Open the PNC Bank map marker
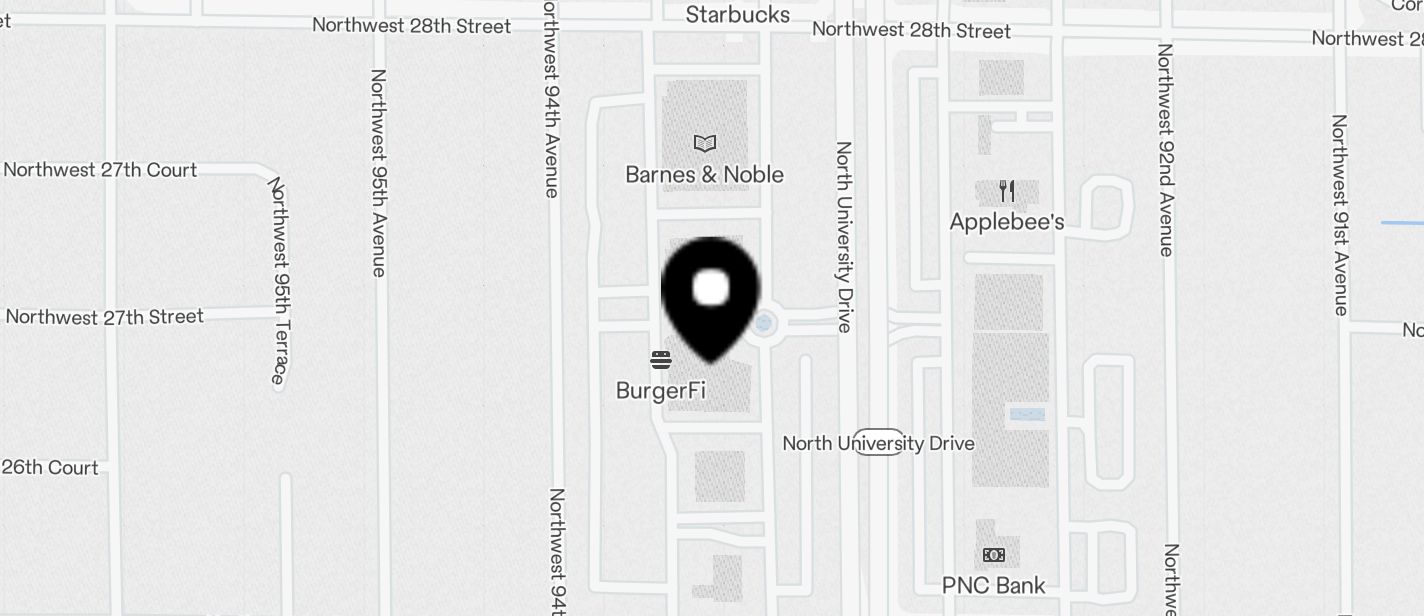Image resolution: width=1424 pixels, height=616 pixels. (993, 555)
